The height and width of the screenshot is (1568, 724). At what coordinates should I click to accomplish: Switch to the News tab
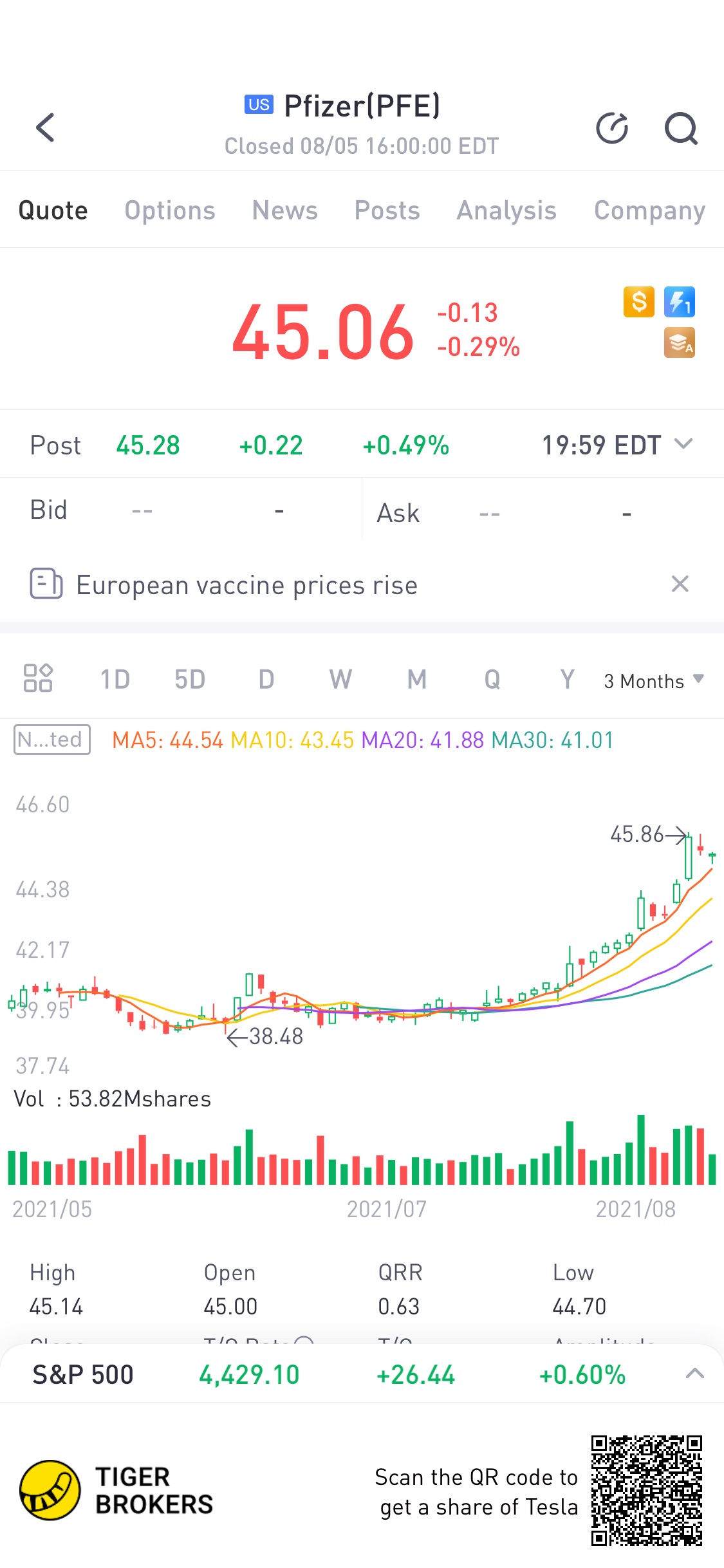[x=284, y=210]
